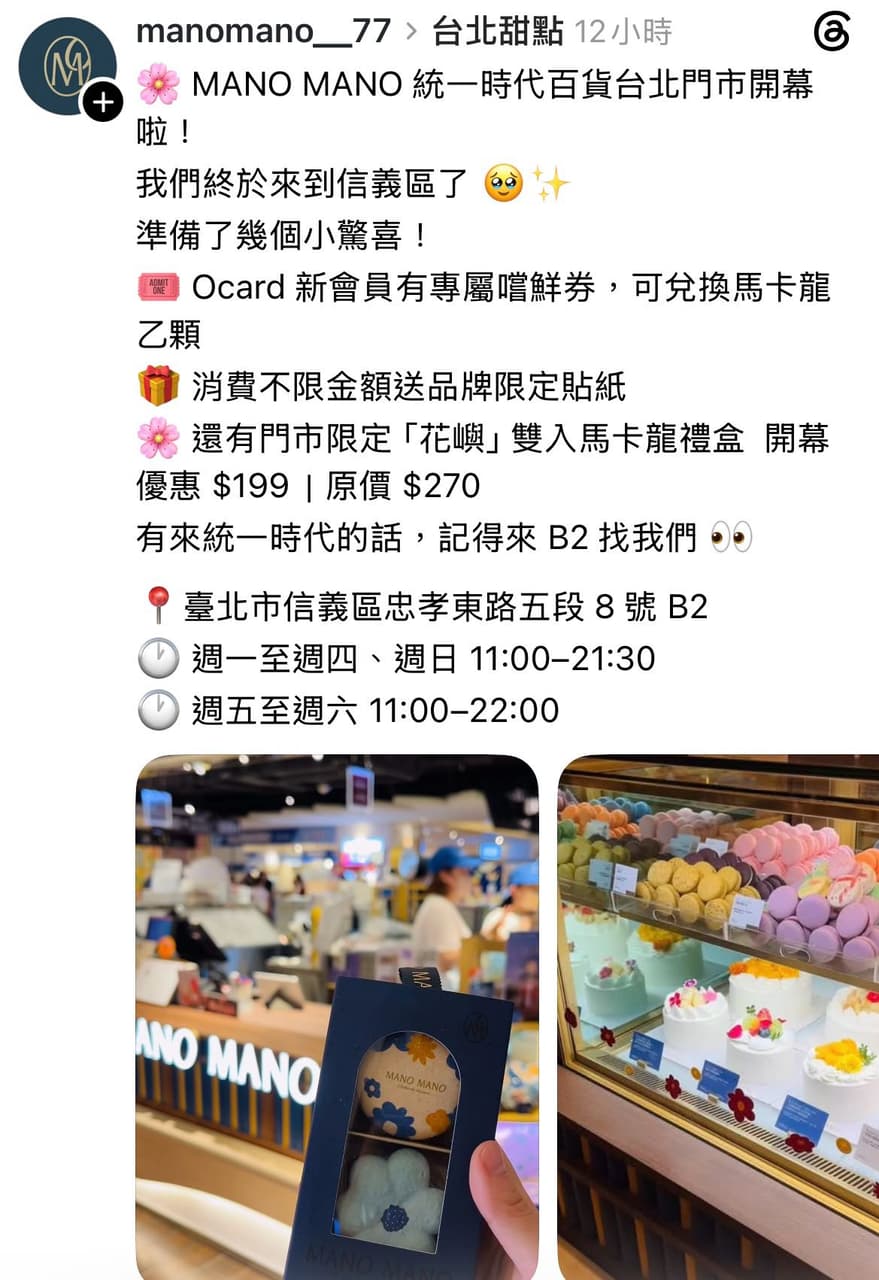The image size is (879, 1280).
Task: Open the Threads logo icon
Action: point(831,31)
